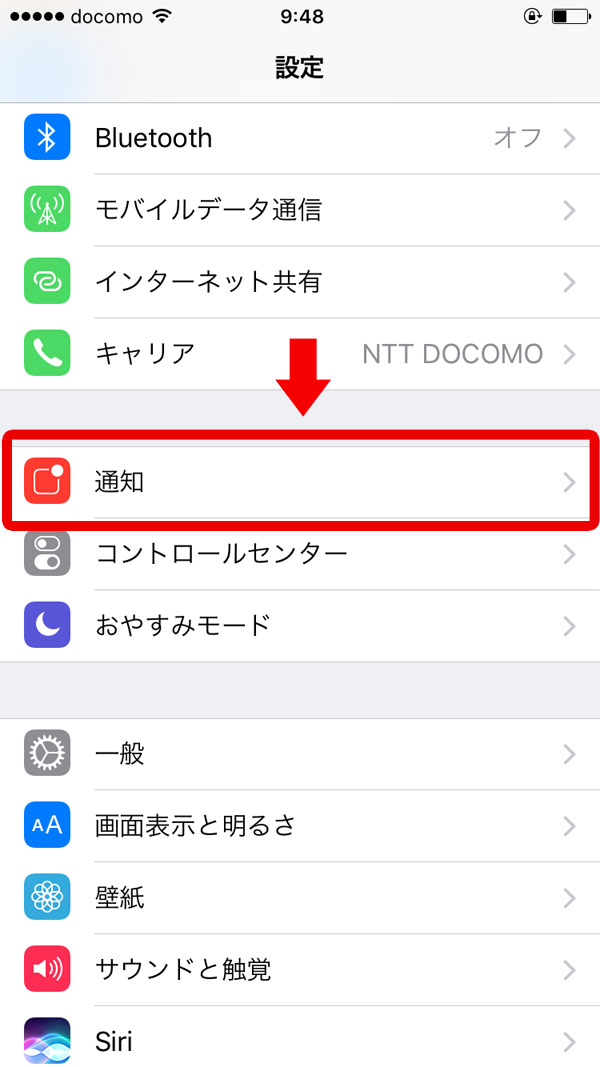Open 壁紙 settings
The height and width of the screenshot is (1067, 600).
point(300,898)
